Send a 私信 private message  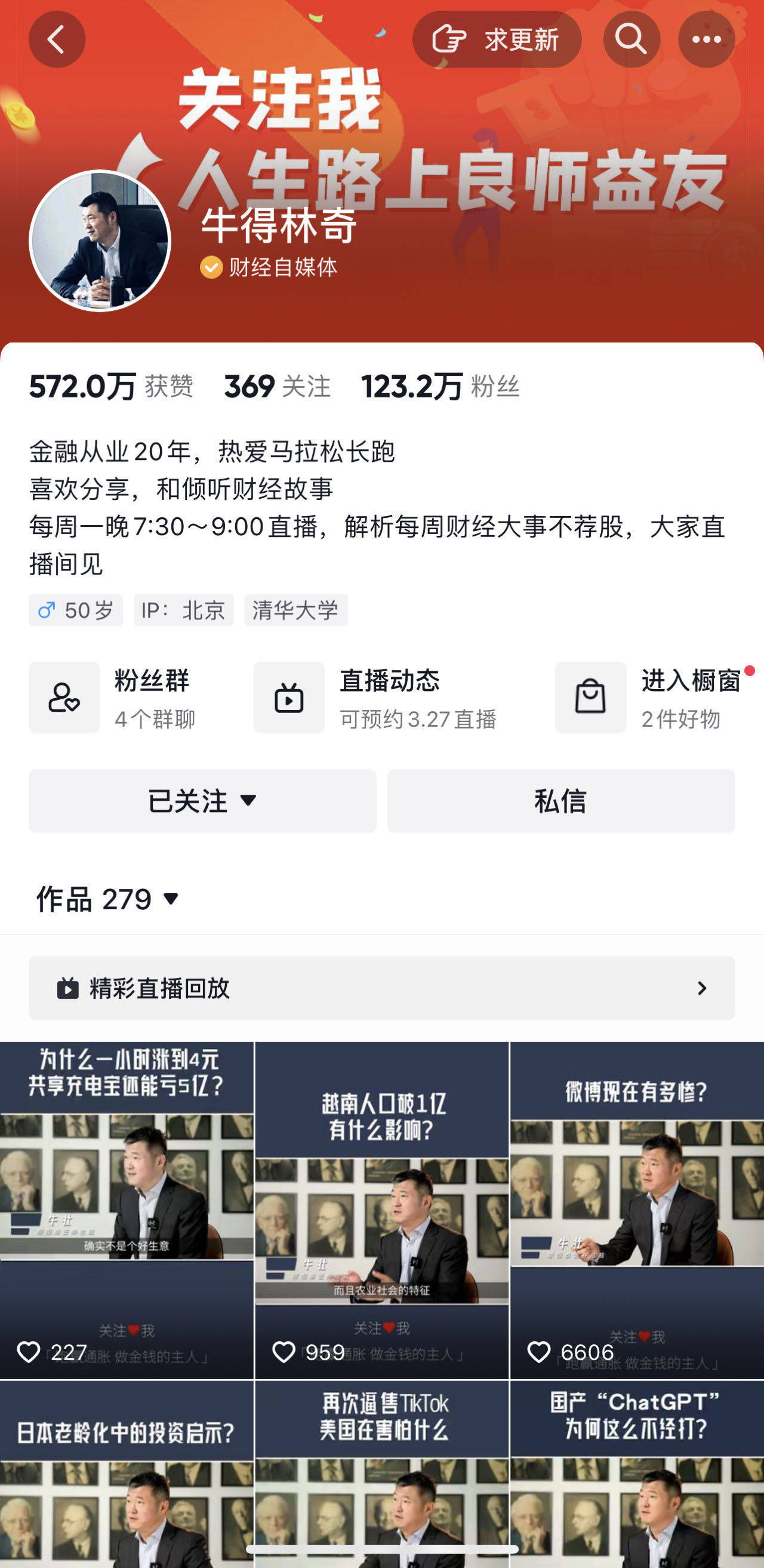click(560, 801)
